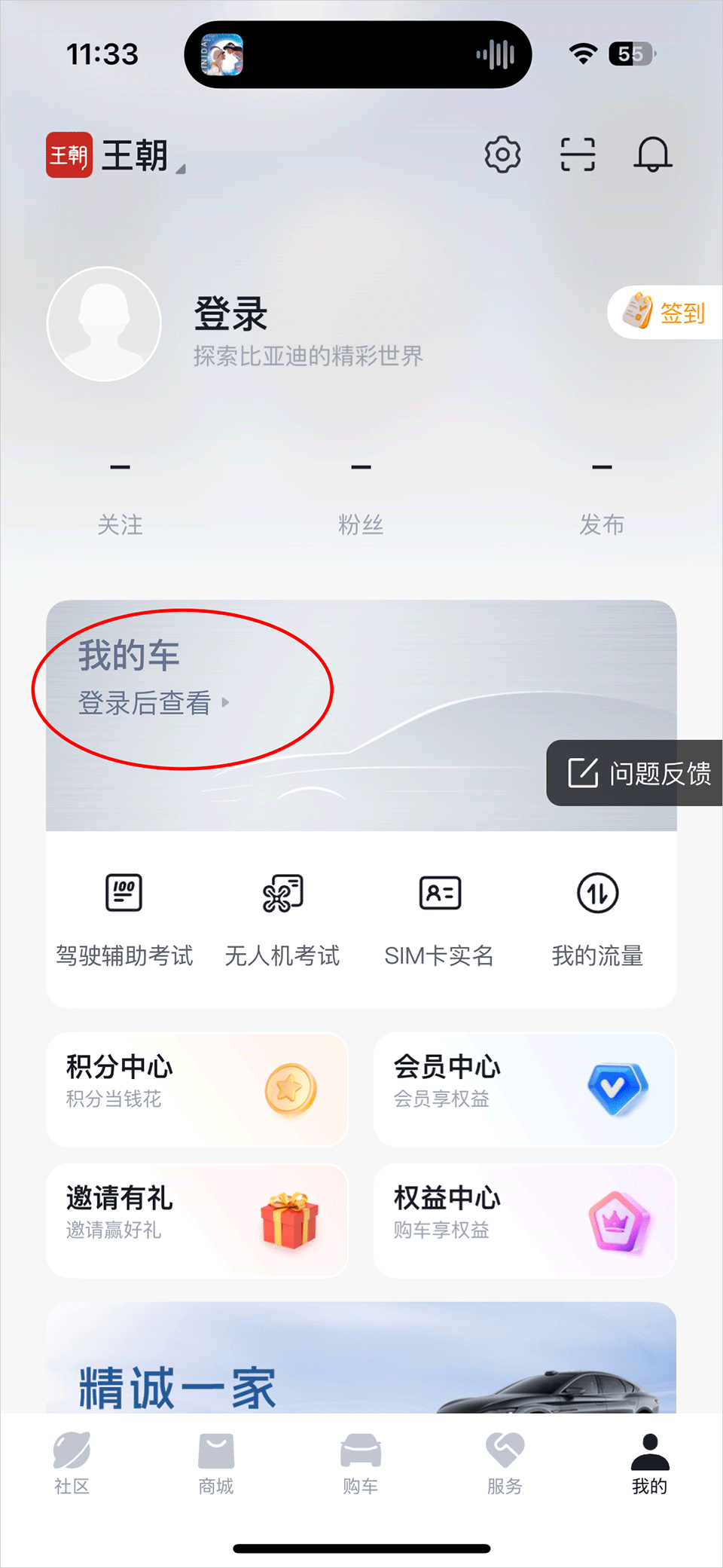The width and height of the screenshot is (723, 1568).
Task: Open the settings gear icon
Action: pyautogui.click(x=502, y=155)
